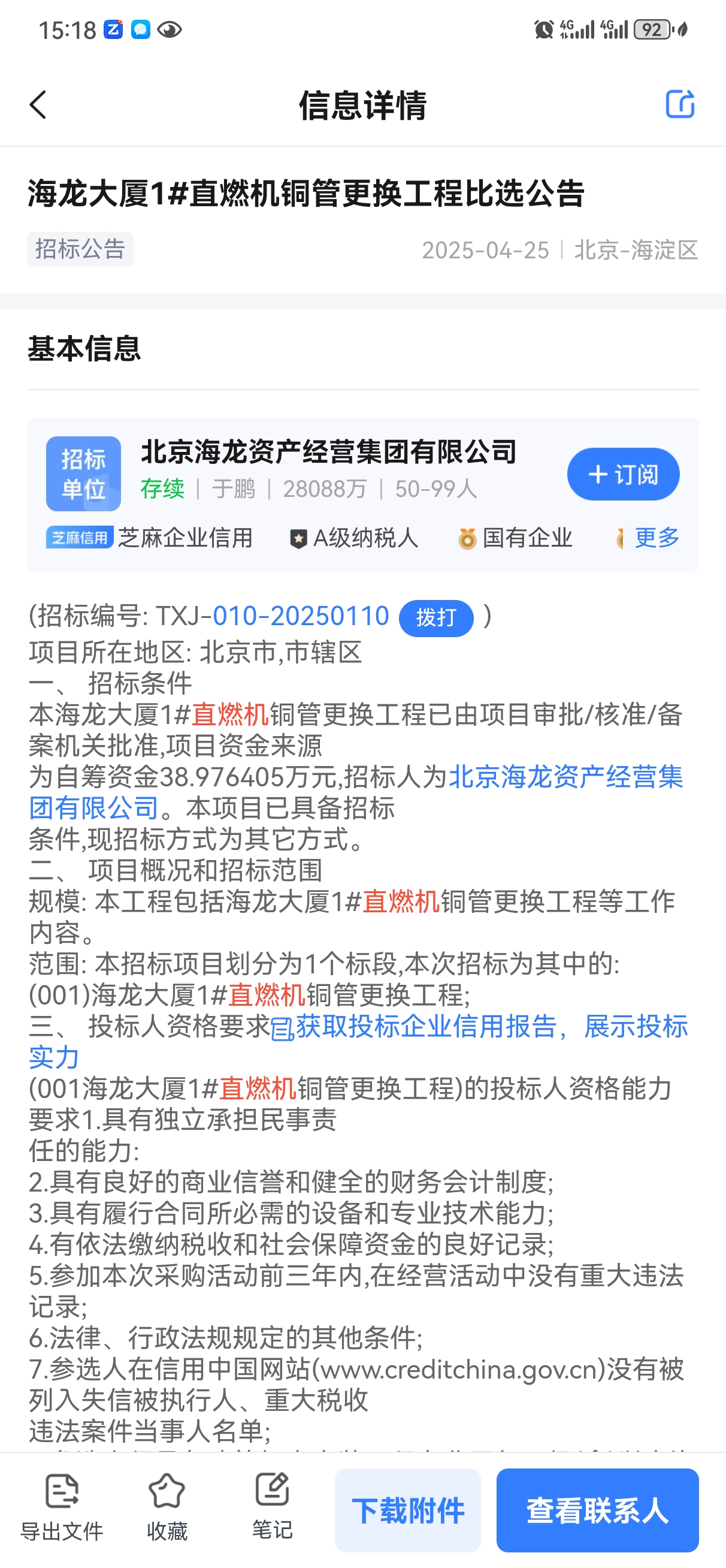This screenshot has width=726, height=1568.
Task: Open 北京海龙资产经营集团有限公司 company card
Action: pyautogui.click(x=329, y=452)
